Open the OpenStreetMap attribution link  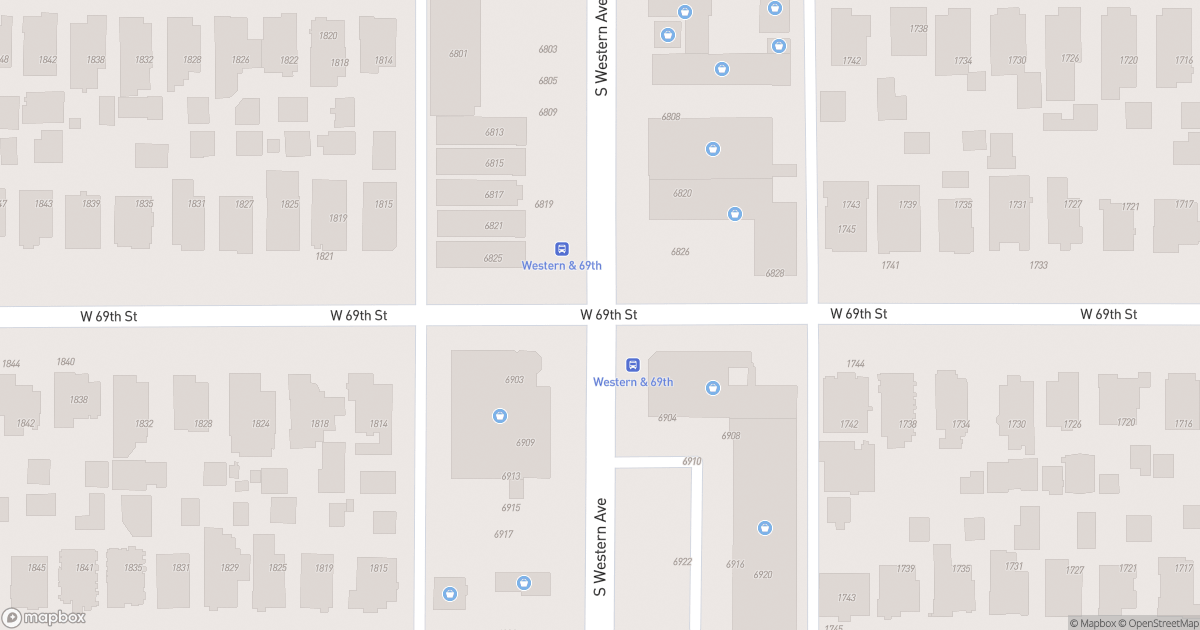[x=1158, y=623]
